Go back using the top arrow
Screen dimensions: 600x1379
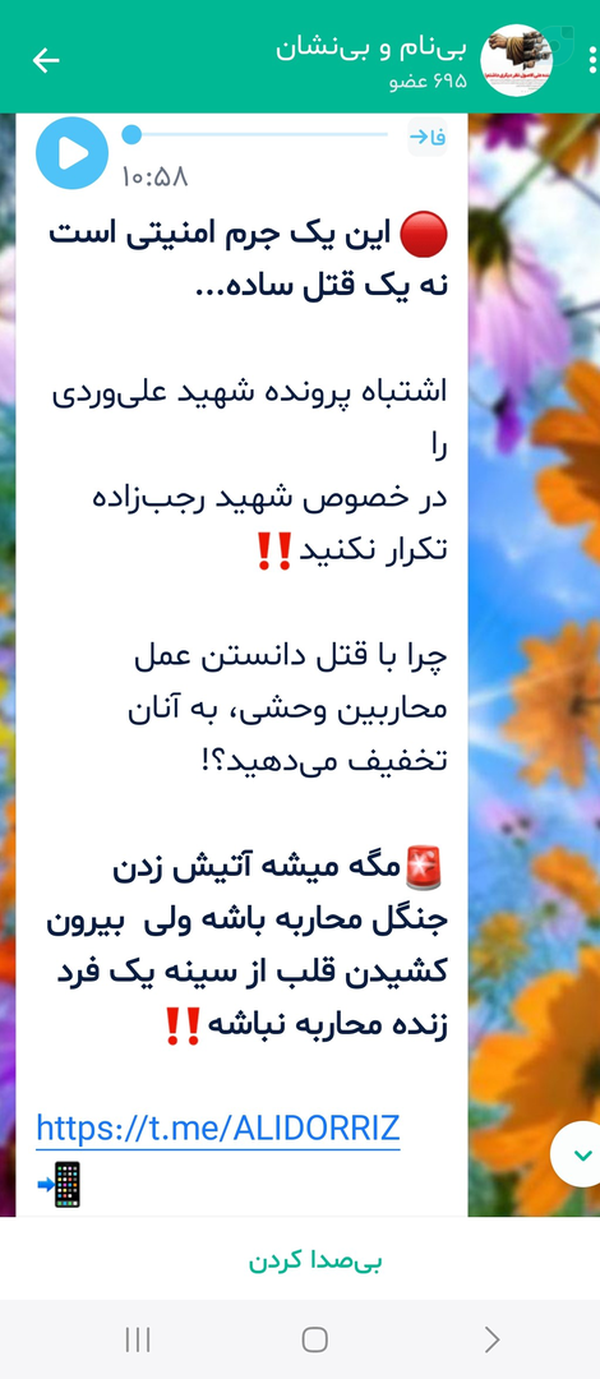coord(46,60)
